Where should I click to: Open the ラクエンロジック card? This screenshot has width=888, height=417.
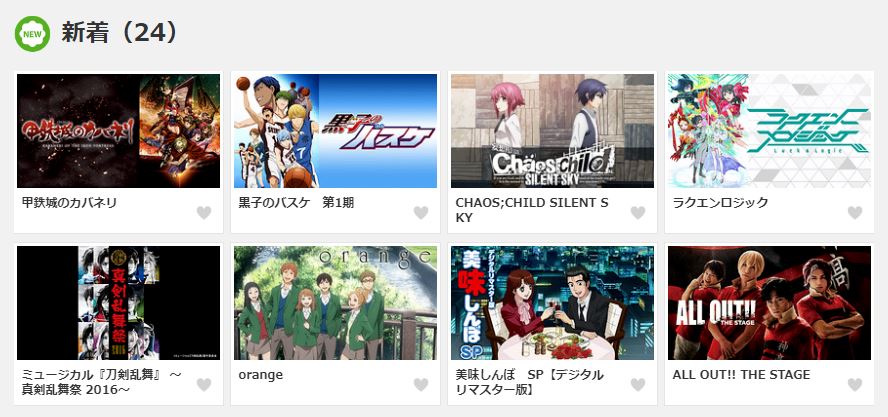769,131
